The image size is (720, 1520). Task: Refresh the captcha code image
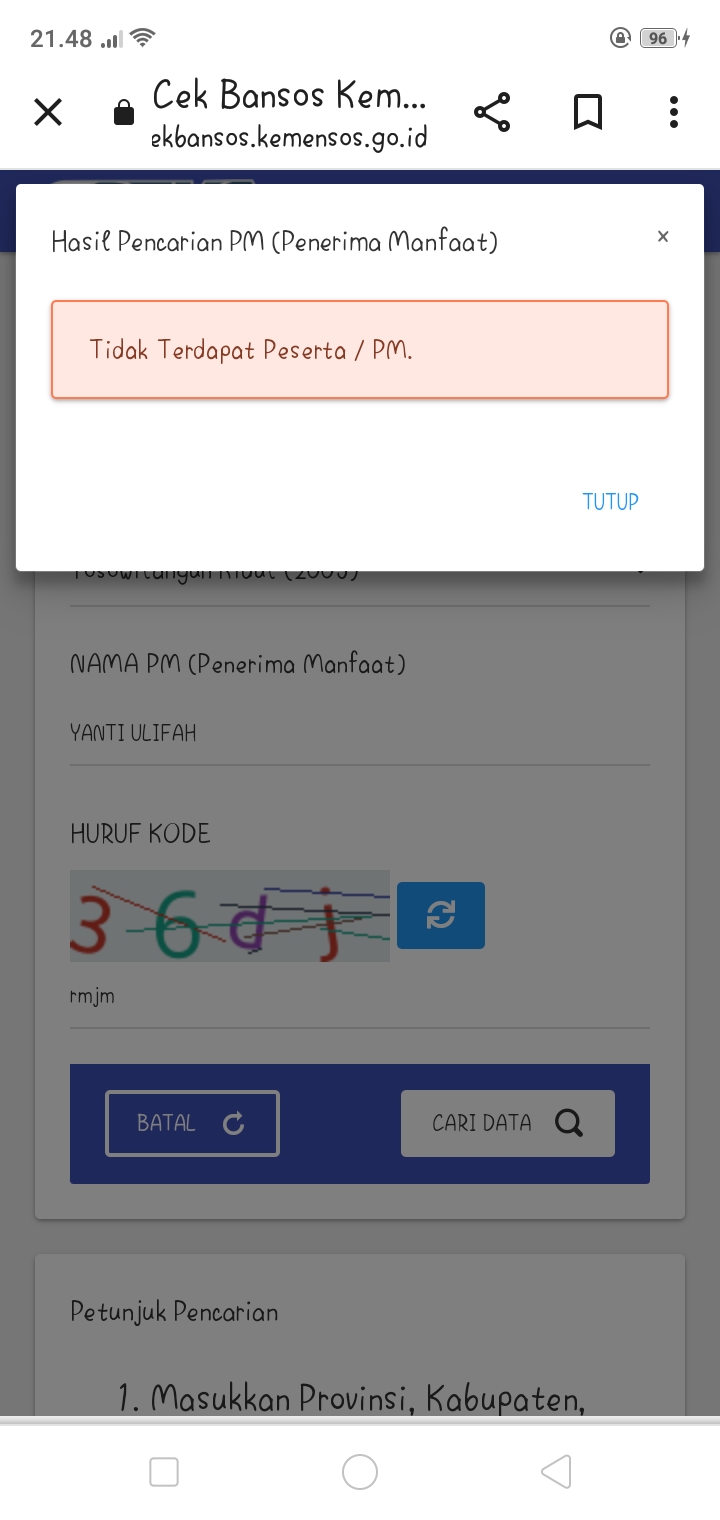[x=441, y=915]
